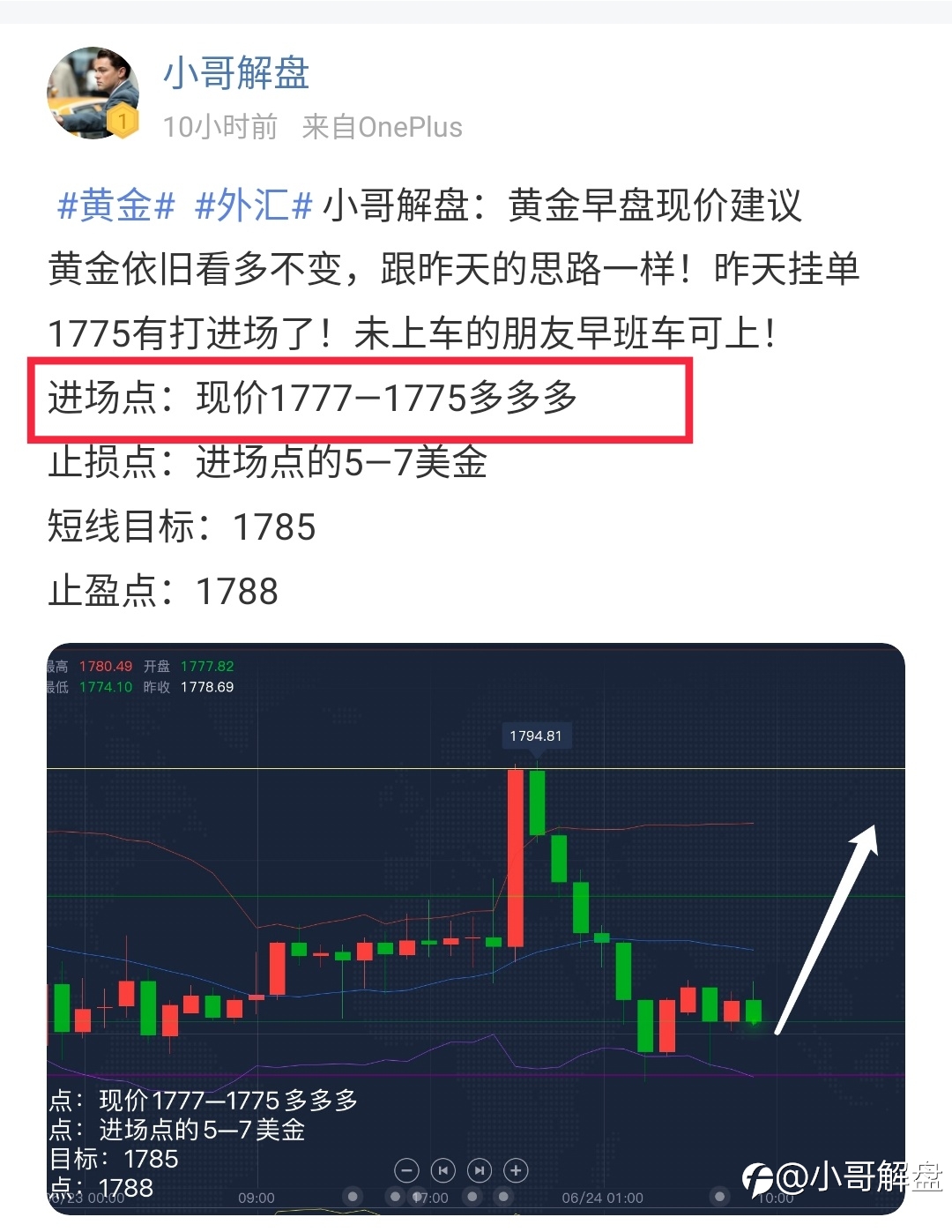Open the profile picture of 小哥解盘

click(x=93, y=93)
